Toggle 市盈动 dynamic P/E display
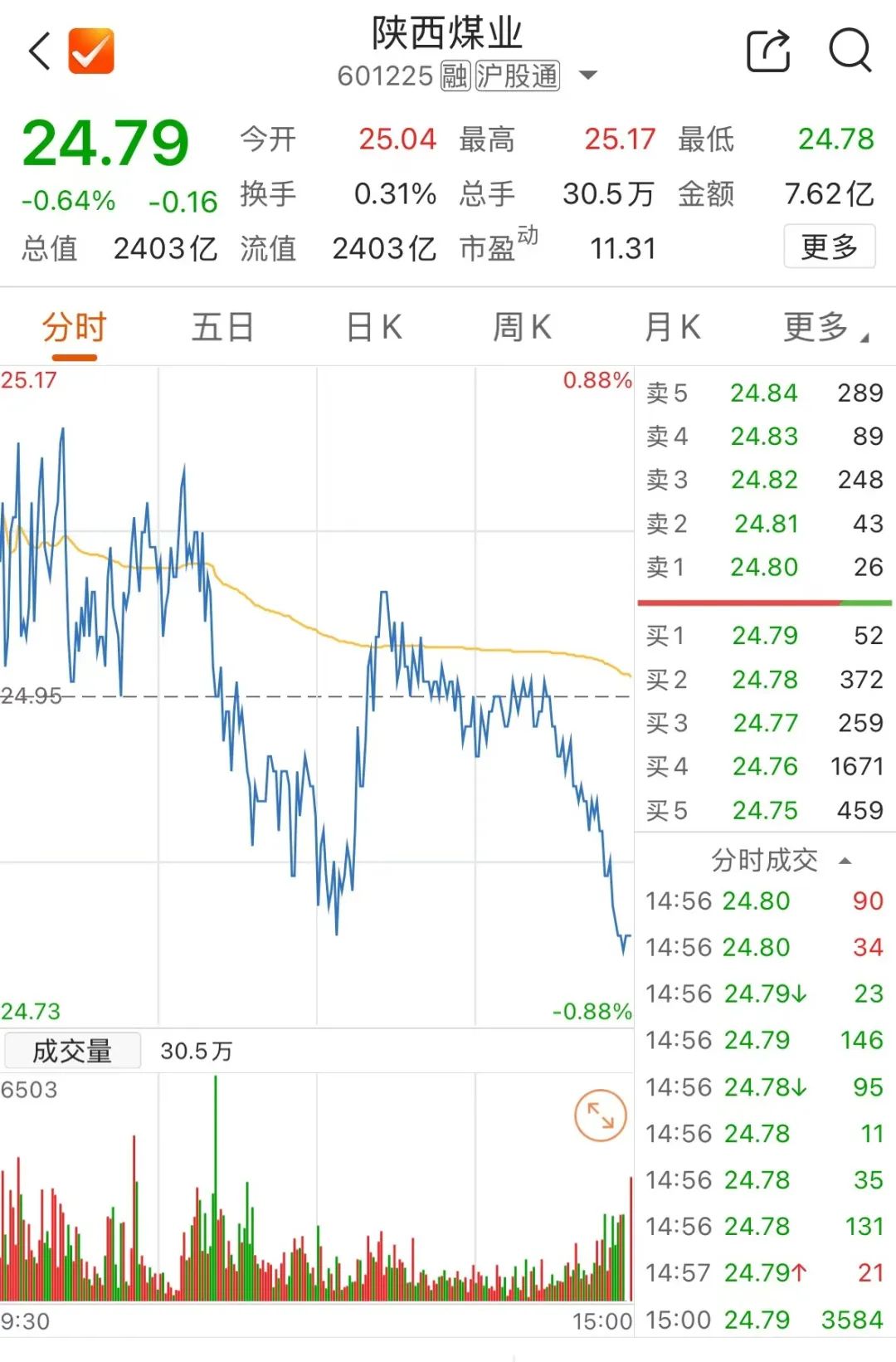 (499, 247)
